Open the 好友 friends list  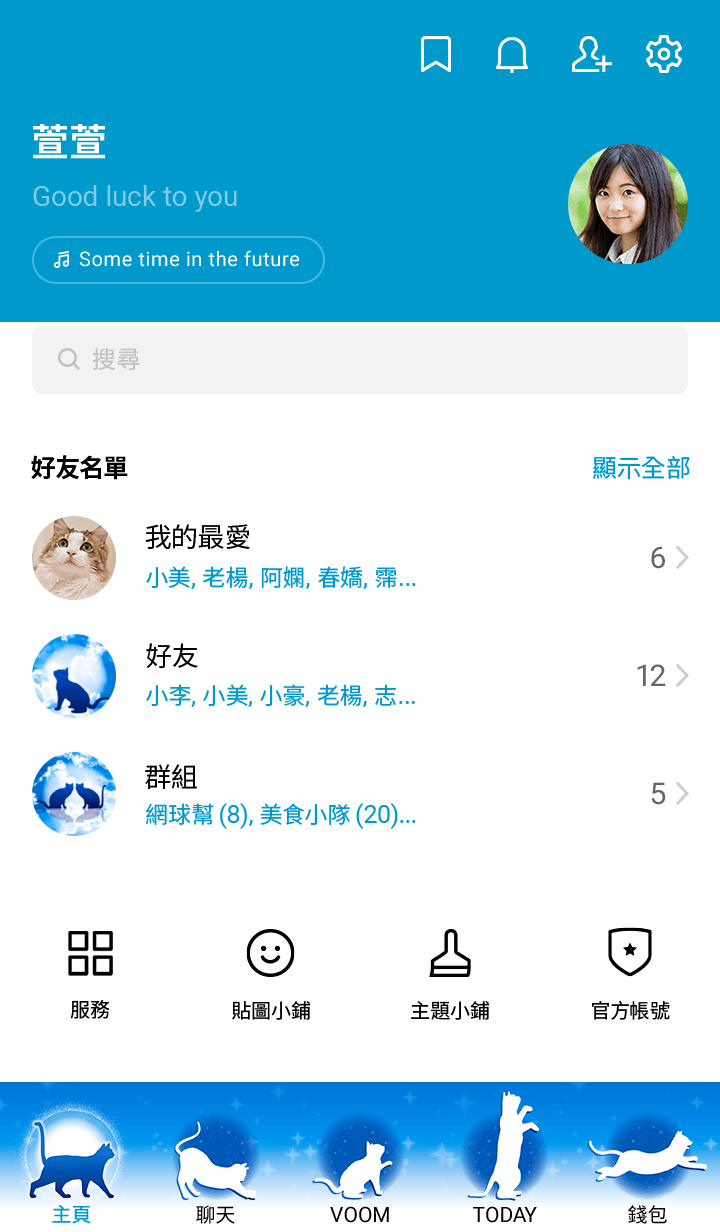(x=360, y=676)
